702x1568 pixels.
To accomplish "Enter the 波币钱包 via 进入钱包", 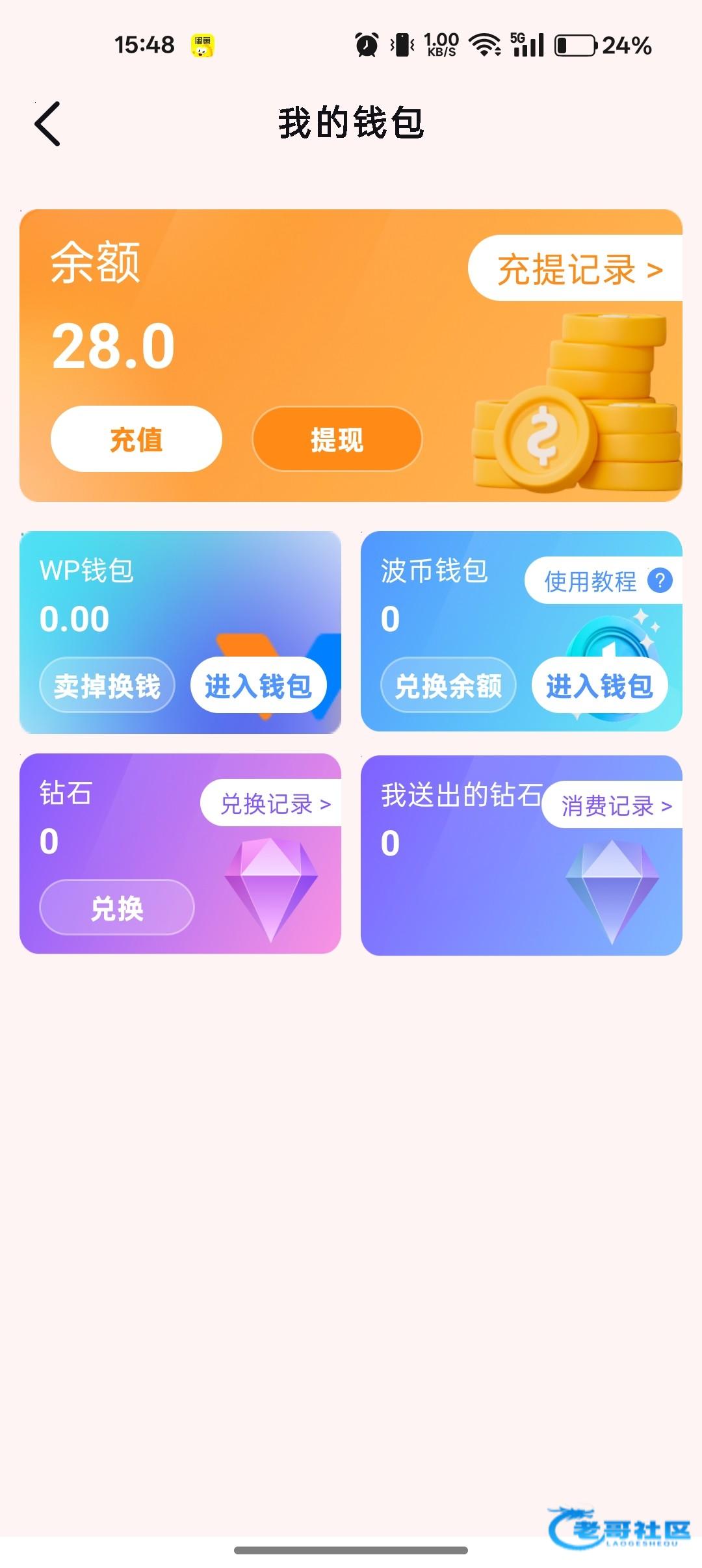I will pos(599,686).
